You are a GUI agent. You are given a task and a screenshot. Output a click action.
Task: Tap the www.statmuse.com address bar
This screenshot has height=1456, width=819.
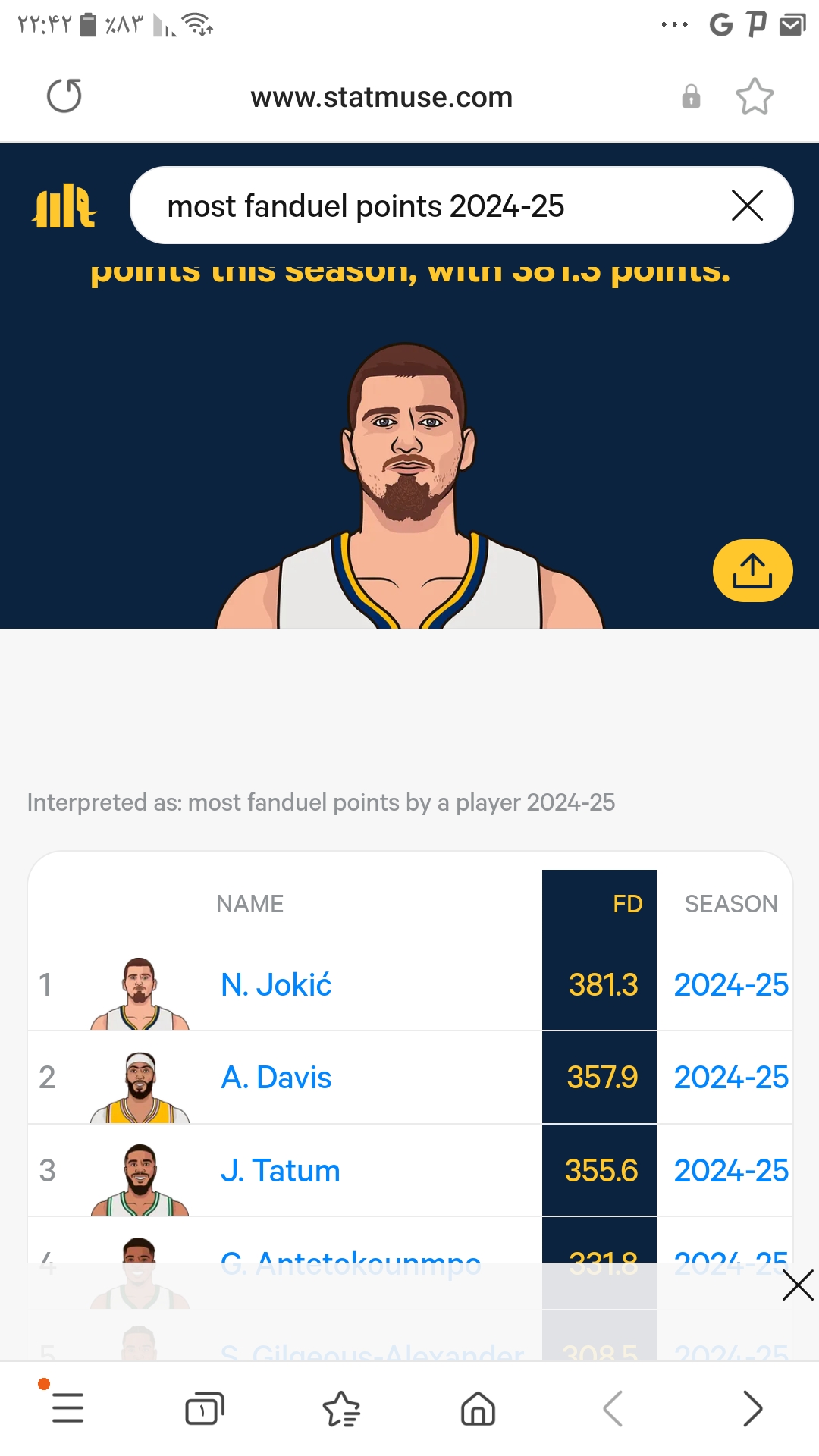coord(381,97)
